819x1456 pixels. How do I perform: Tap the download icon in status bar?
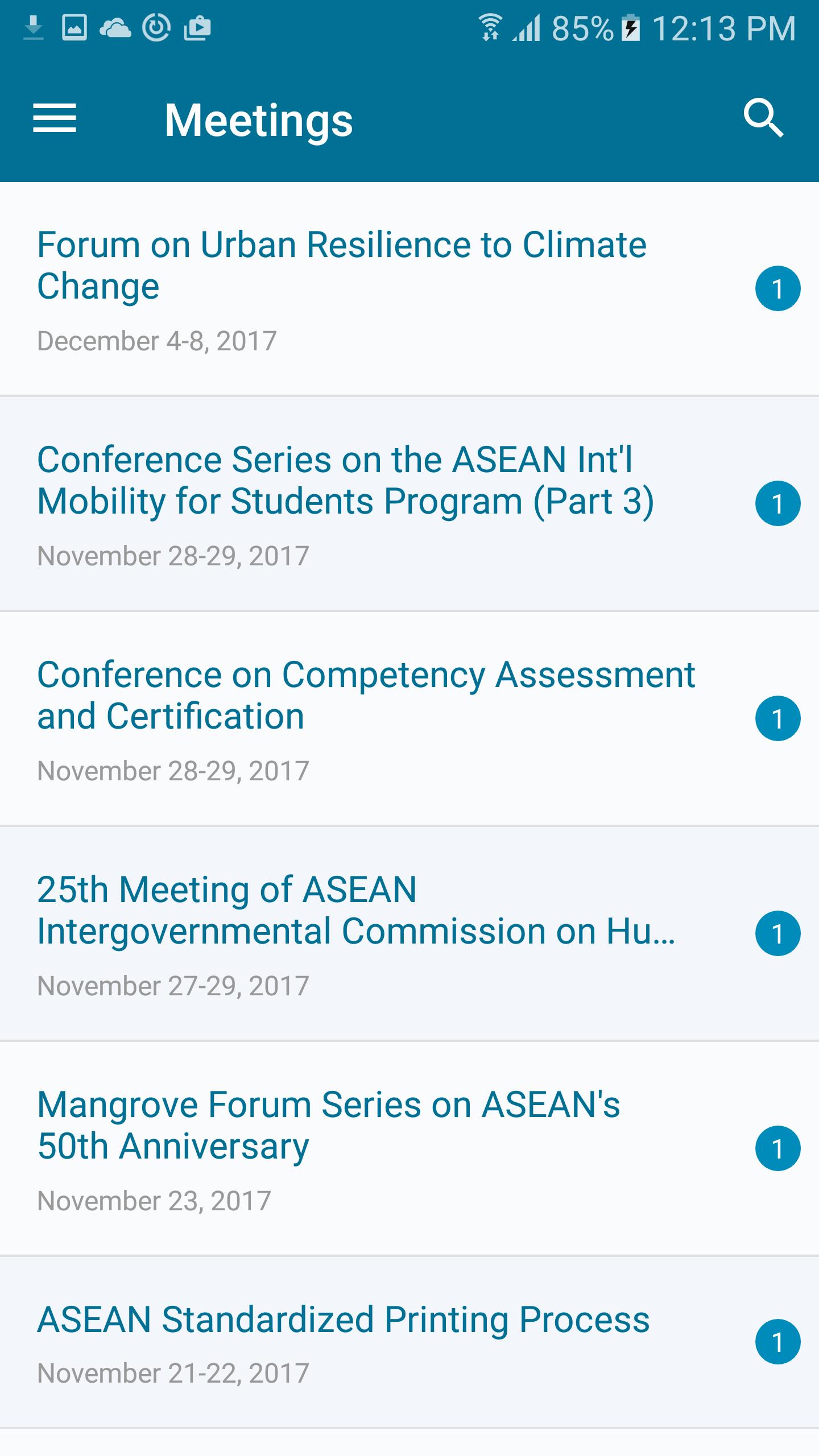[32, 27]
